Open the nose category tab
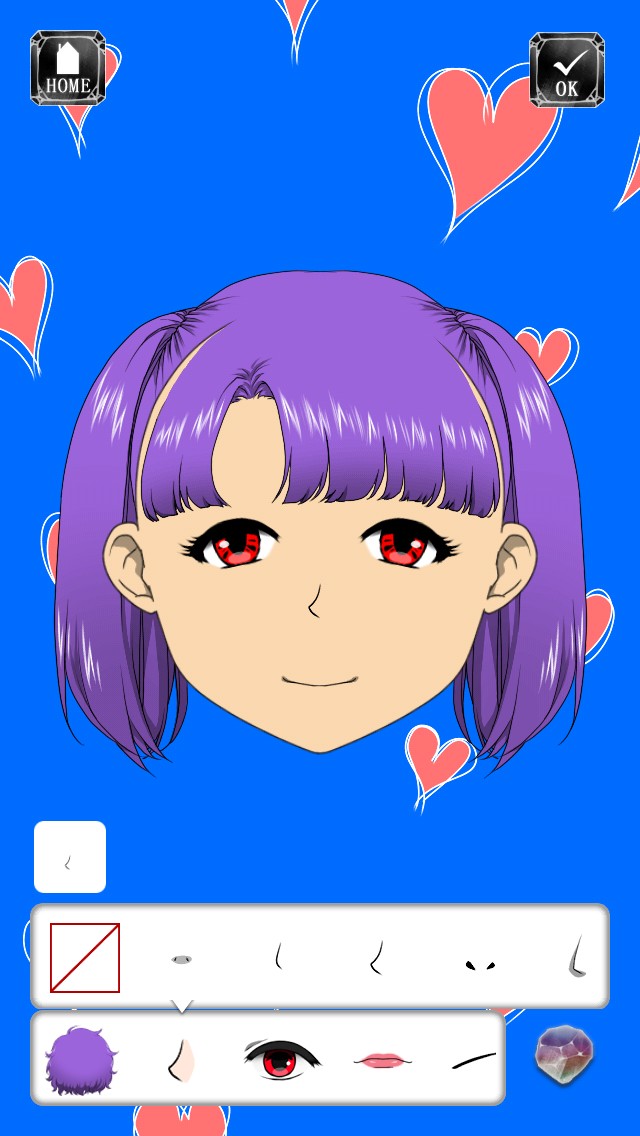The width and height of the screenshot is (640, 1136). (181, 1060)
